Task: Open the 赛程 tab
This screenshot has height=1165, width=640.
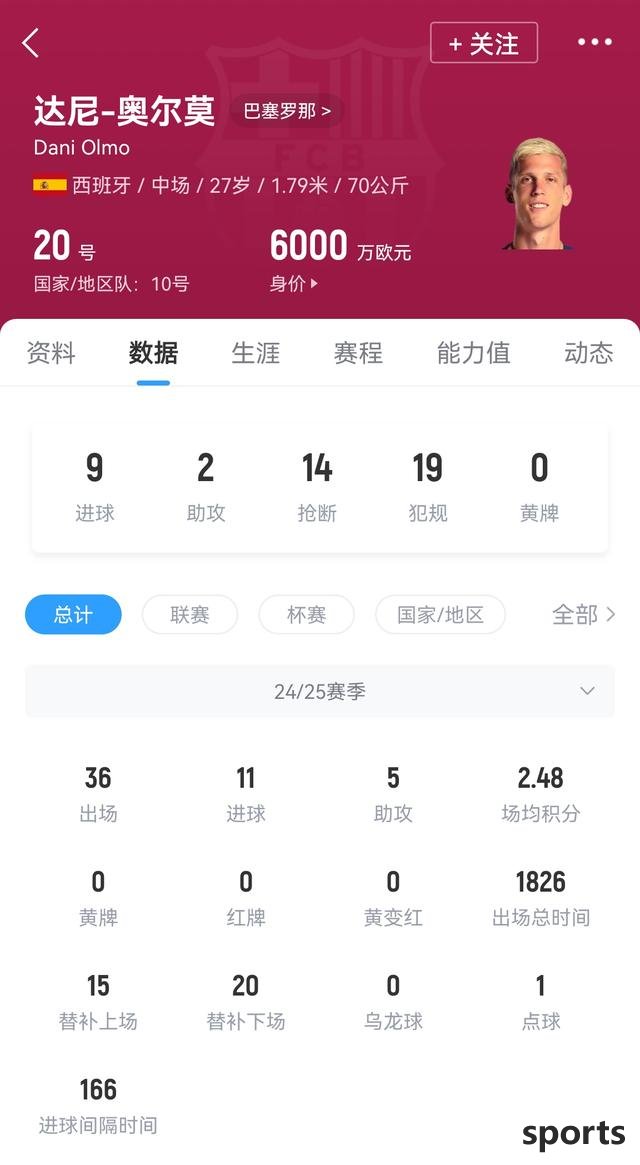Action: [x=358, y=352]
